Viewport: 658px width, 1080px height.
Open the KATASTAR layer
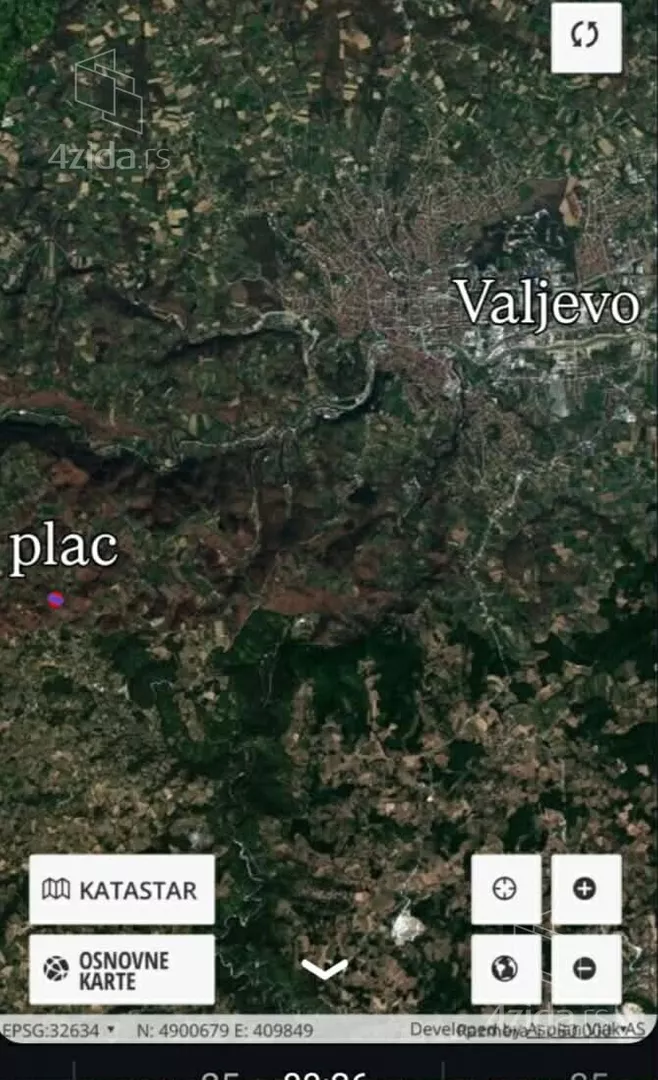pos(122,889)
